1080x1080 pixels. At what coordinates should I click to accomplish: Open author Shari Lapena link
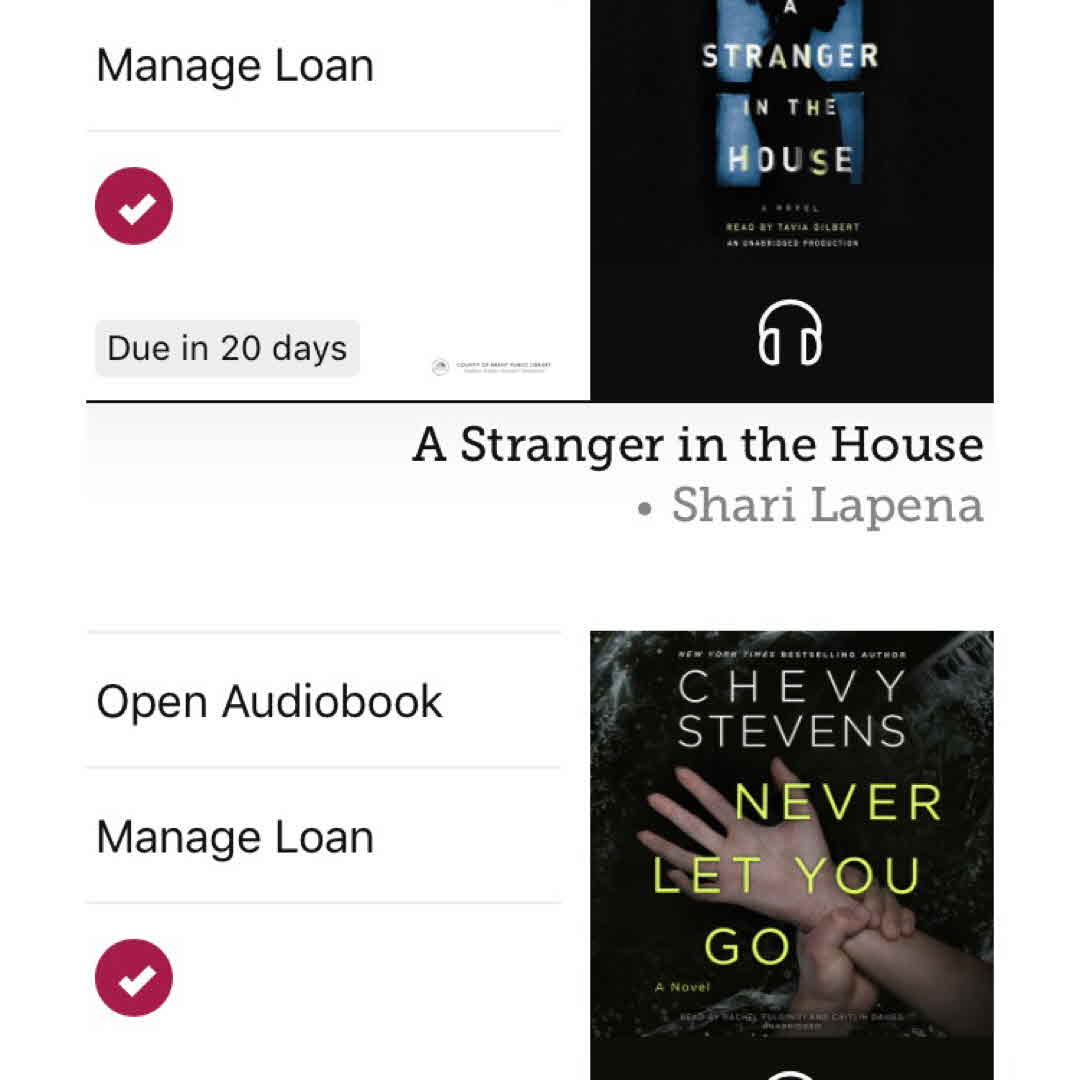click(826, 505)
